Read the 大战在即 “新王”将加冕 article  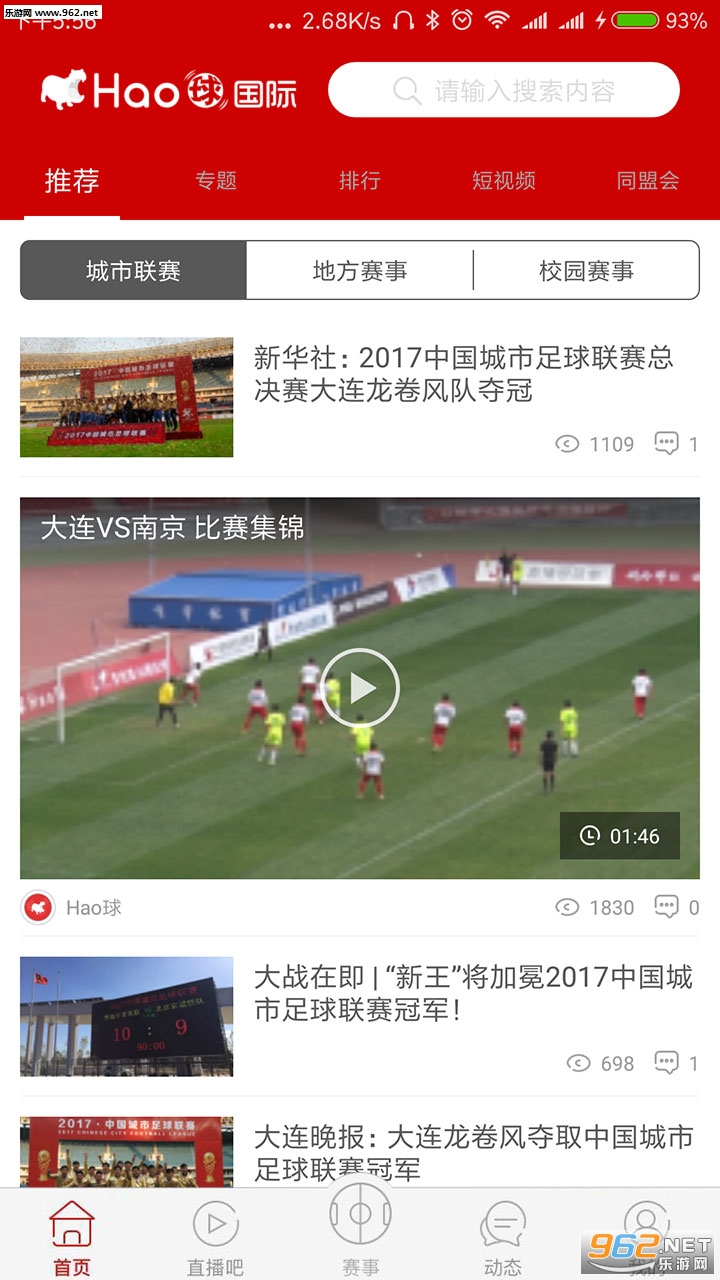(x=473, y=993)
